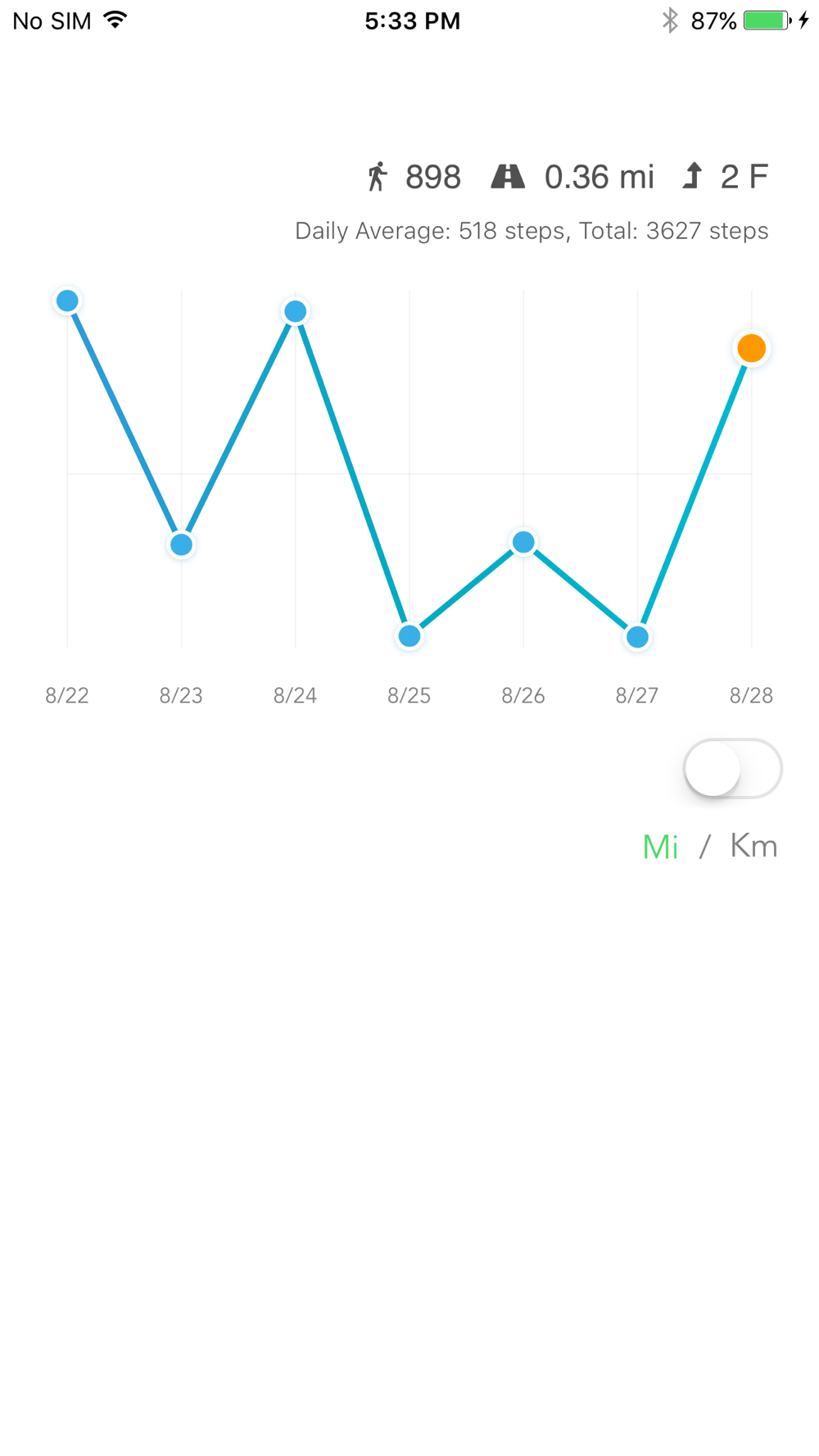Select the 8/26 data point
The height and width of the screenshot is (1456, 819).
coord(523,542)
